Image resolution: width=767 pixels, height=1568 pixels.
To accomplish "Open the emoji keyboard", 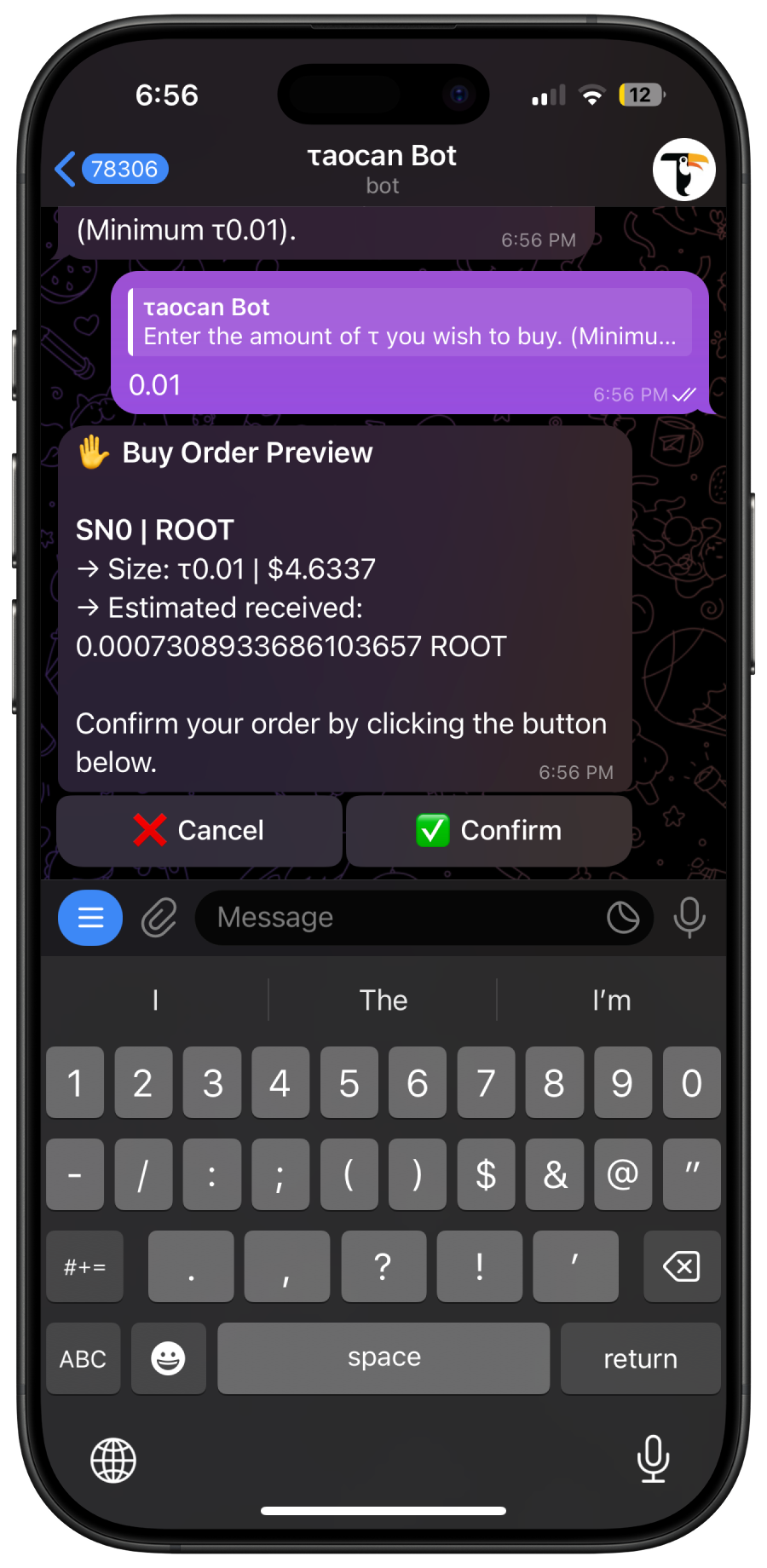I will coord(169,1358).
